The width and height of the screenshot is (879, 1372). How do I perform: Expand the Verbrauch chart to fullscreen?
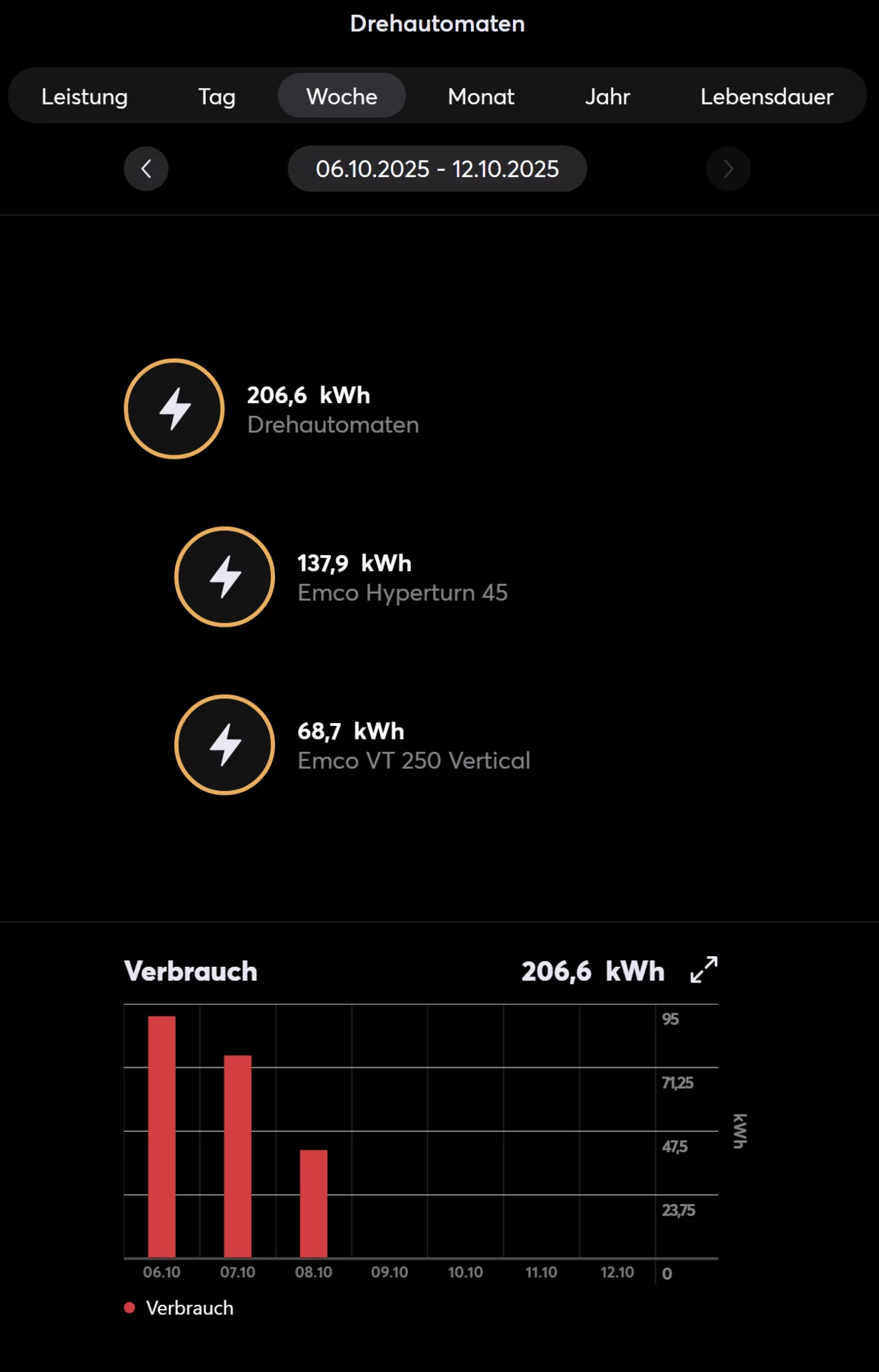703,970
